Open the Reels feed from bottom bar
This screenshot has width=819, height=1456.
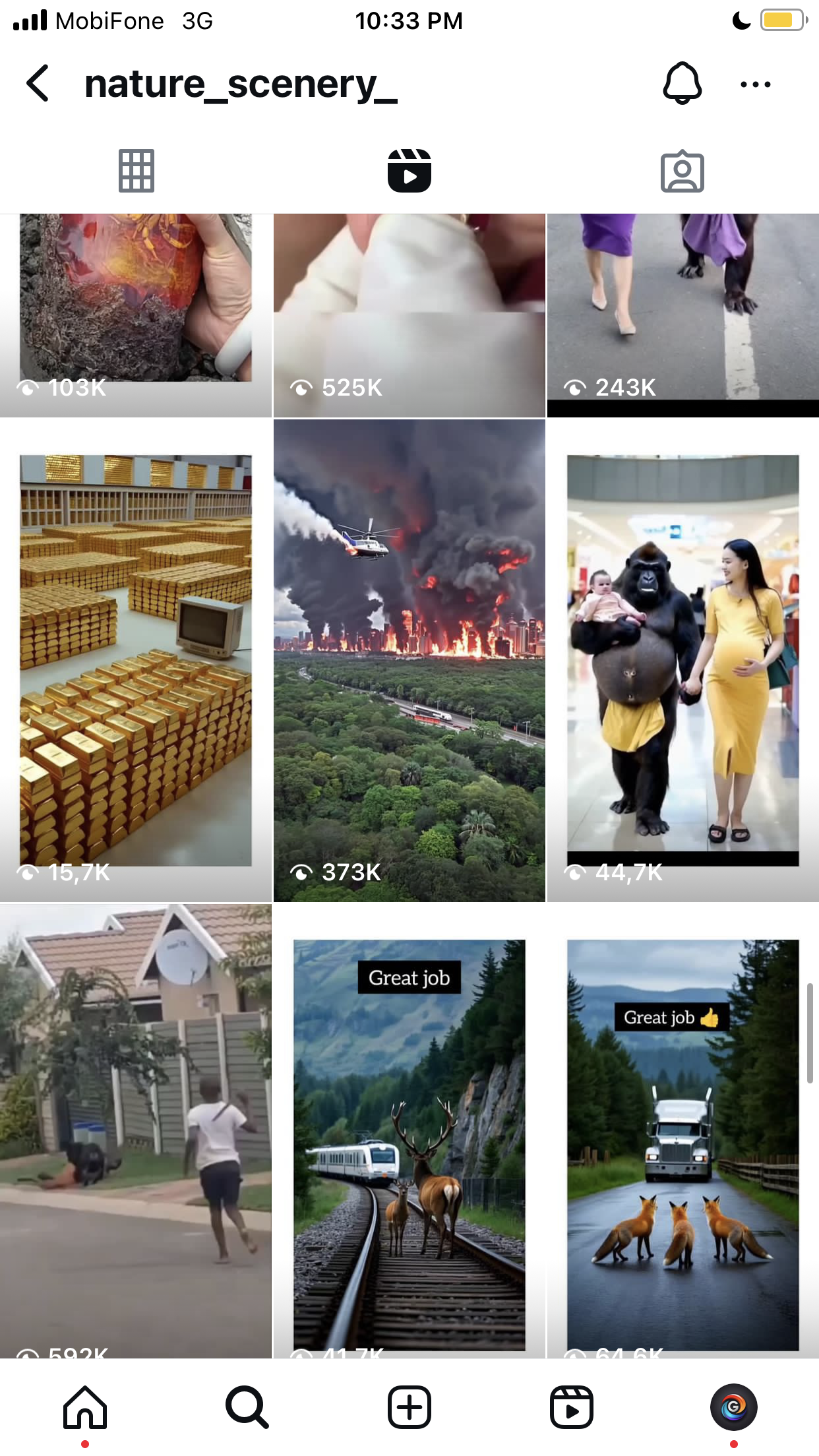(x=572, y=1407)
